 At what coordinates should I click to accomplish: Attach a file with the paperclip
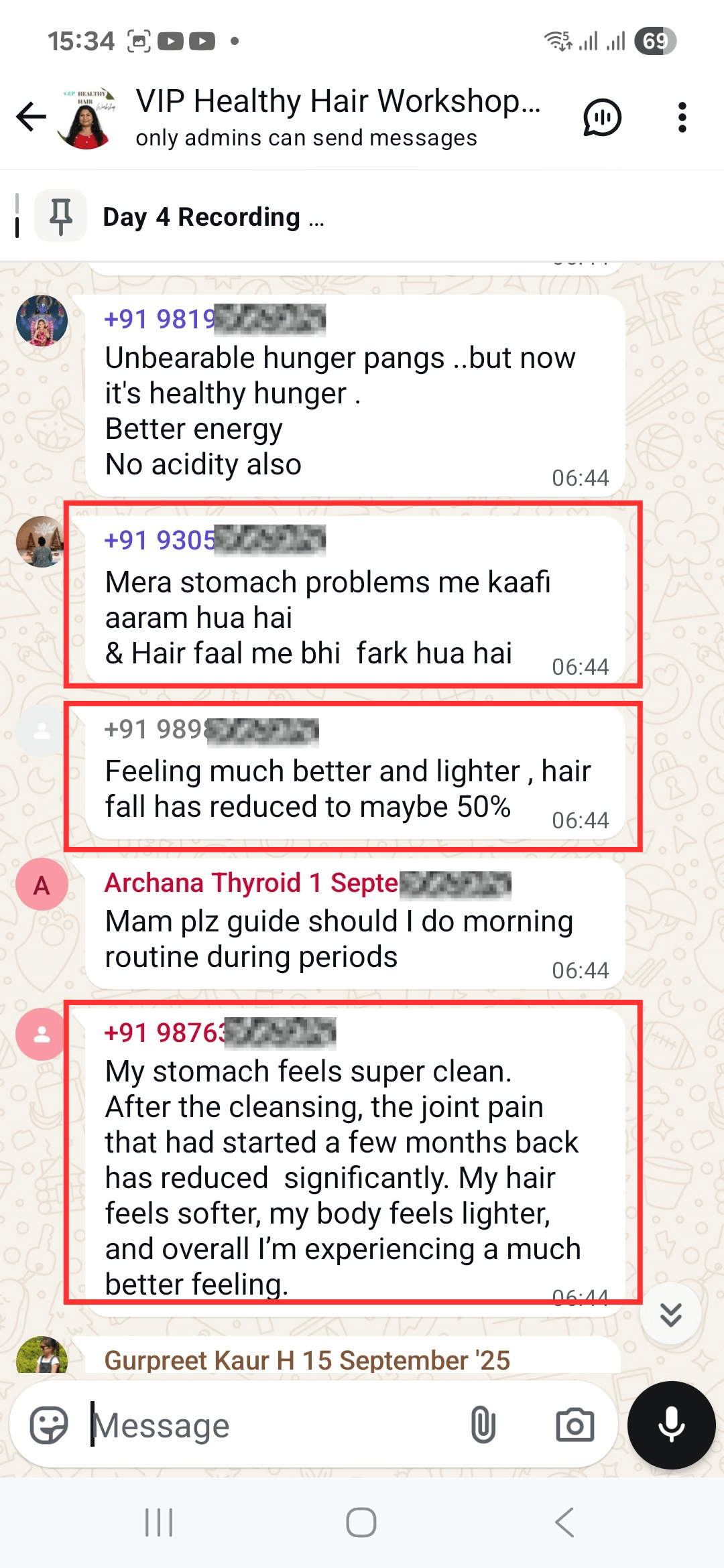[483, 1425]
